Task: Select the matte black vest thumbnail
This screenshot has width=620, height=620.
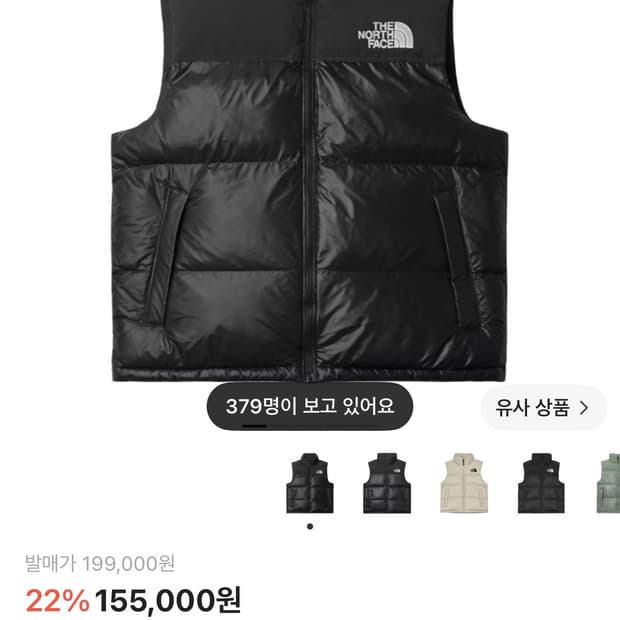Action: [x=541, y=483]
